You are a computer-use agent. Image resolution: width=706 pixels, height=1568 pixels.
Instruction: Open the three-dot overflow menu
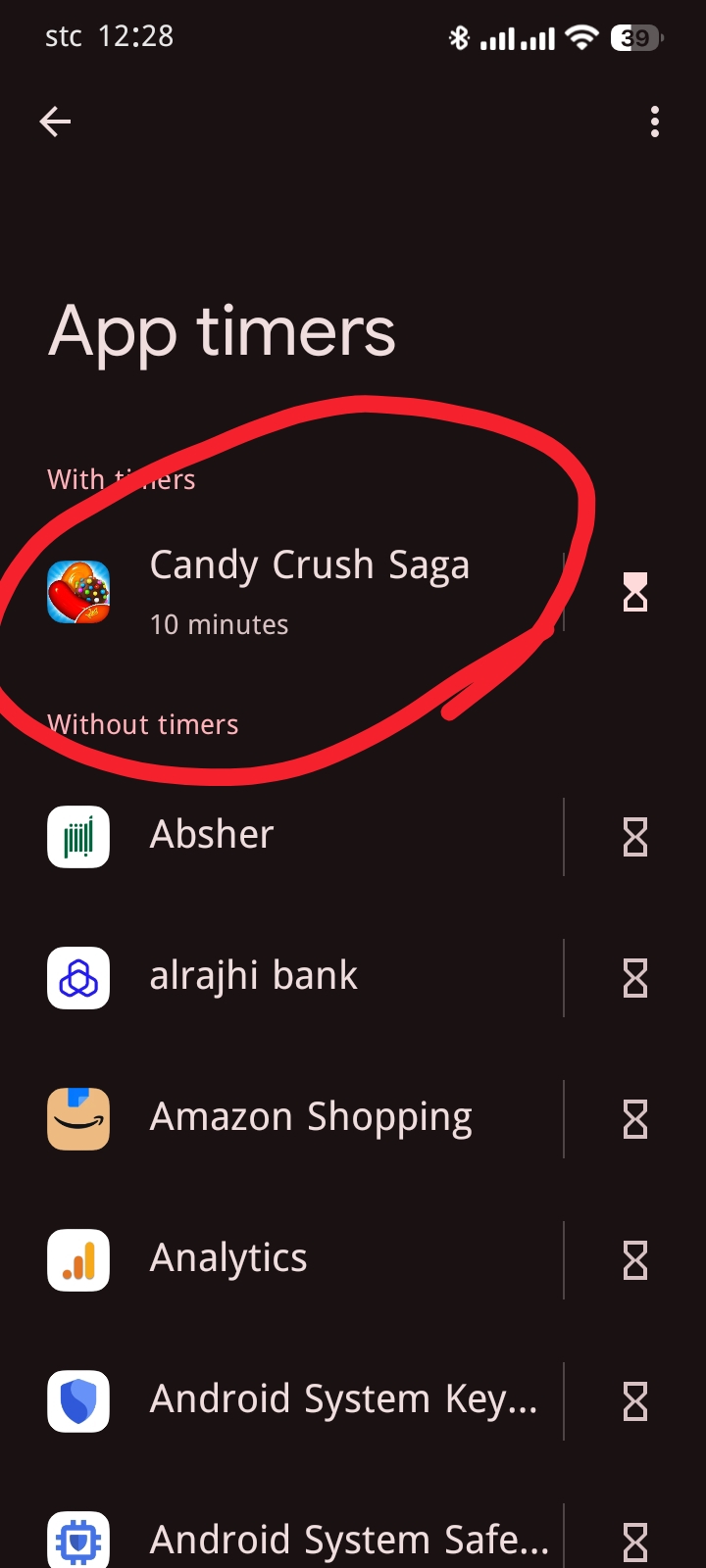(654, 122)
